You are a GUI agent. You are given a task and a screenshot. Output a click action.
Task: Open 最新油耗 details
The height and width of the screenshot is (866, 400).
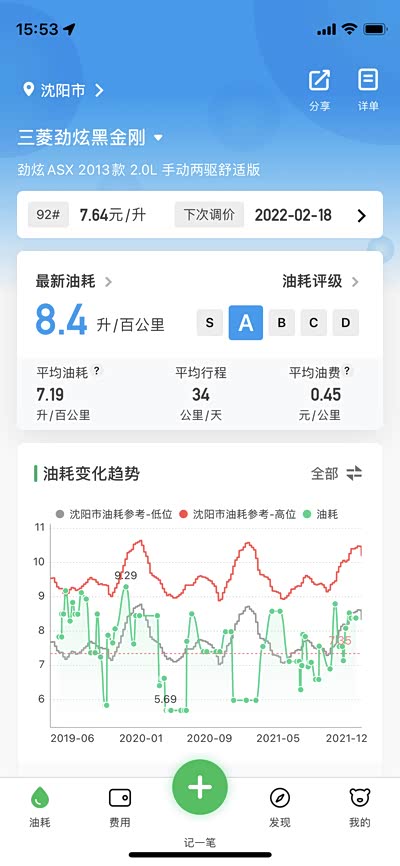[73, 282]
